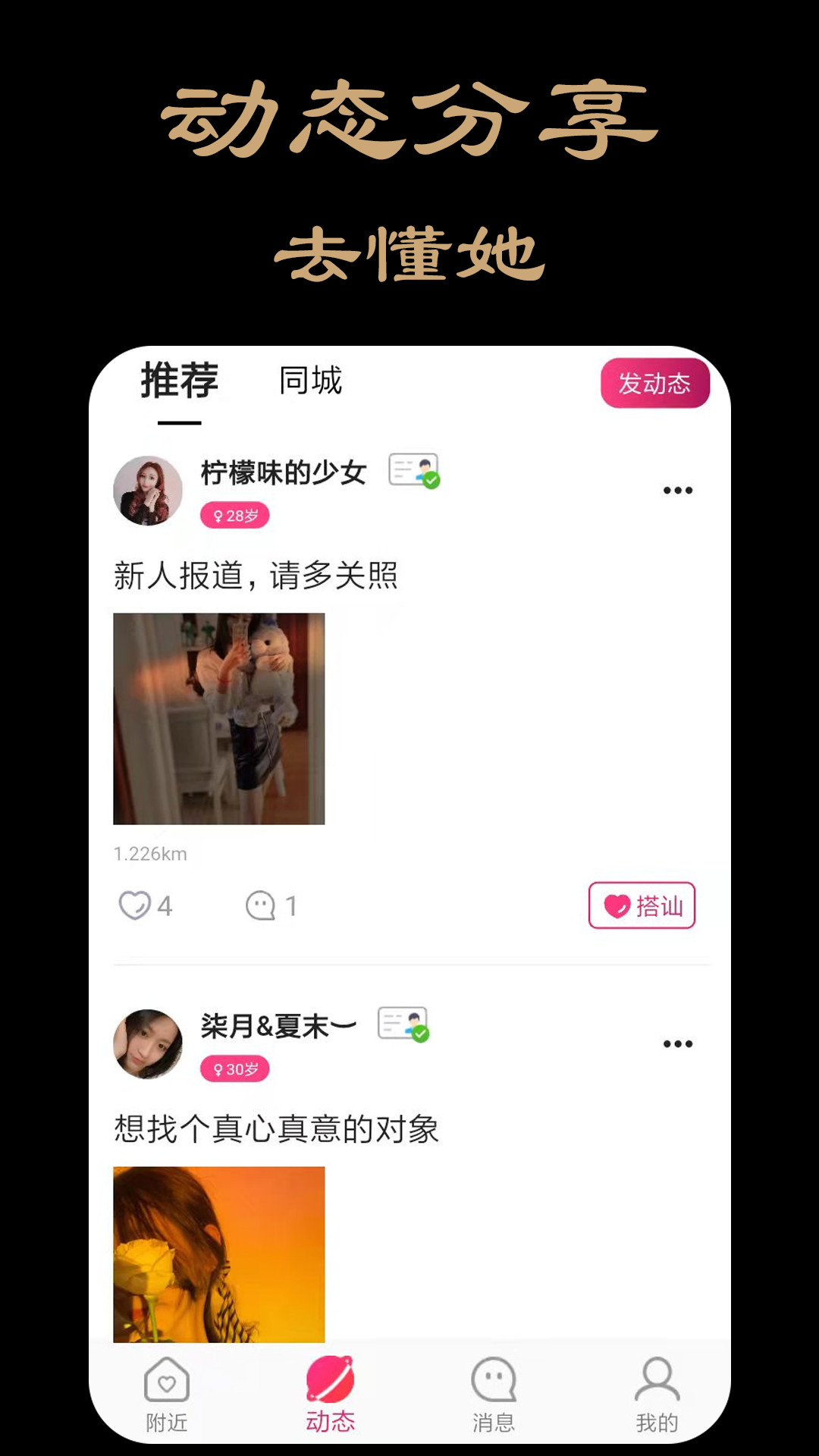Tap the ♀28岁 age tag dropdown pill
The width and height of the screenshot is (819, 1456).
tap(236, 516)
